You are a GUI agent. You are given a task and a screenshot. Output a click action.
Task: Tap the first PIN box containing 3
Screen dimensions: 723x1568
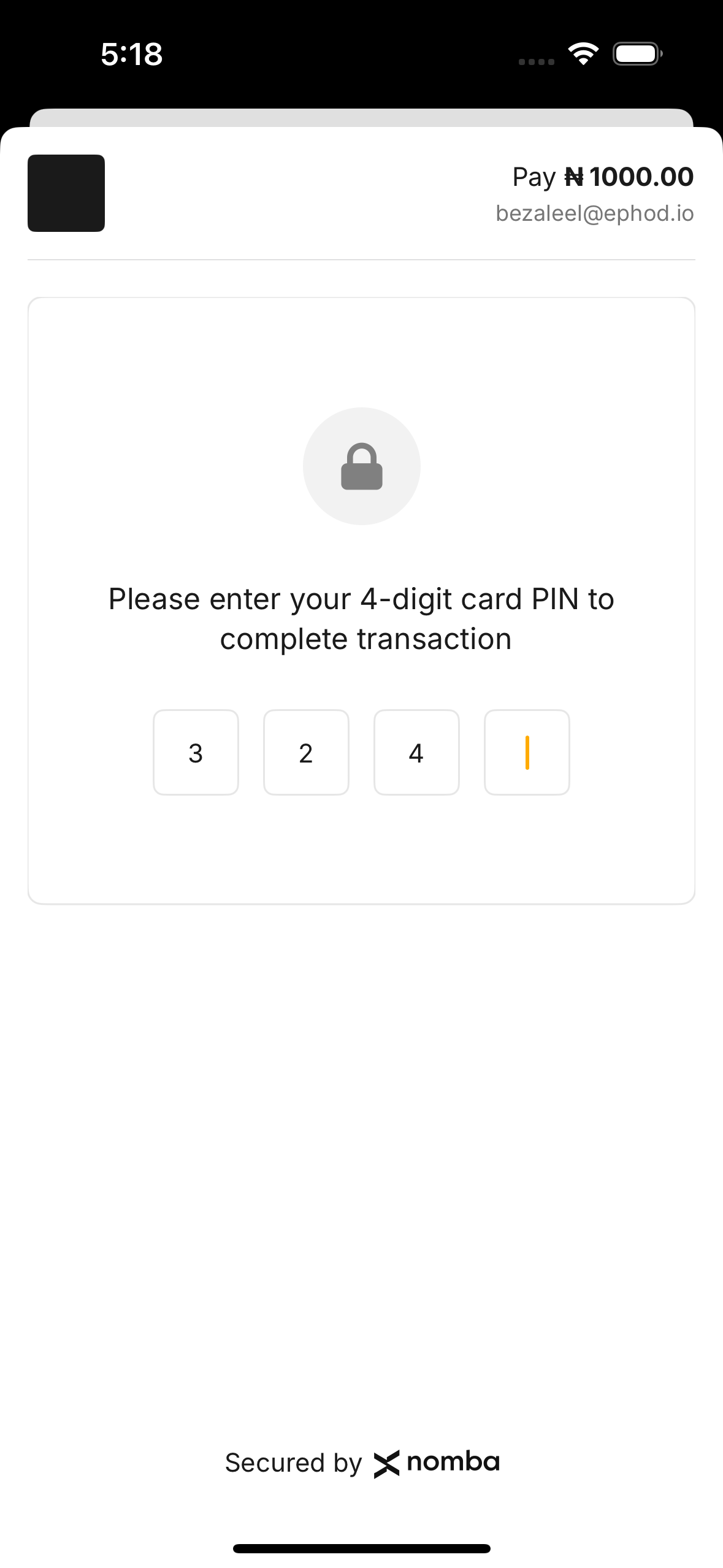196,752
